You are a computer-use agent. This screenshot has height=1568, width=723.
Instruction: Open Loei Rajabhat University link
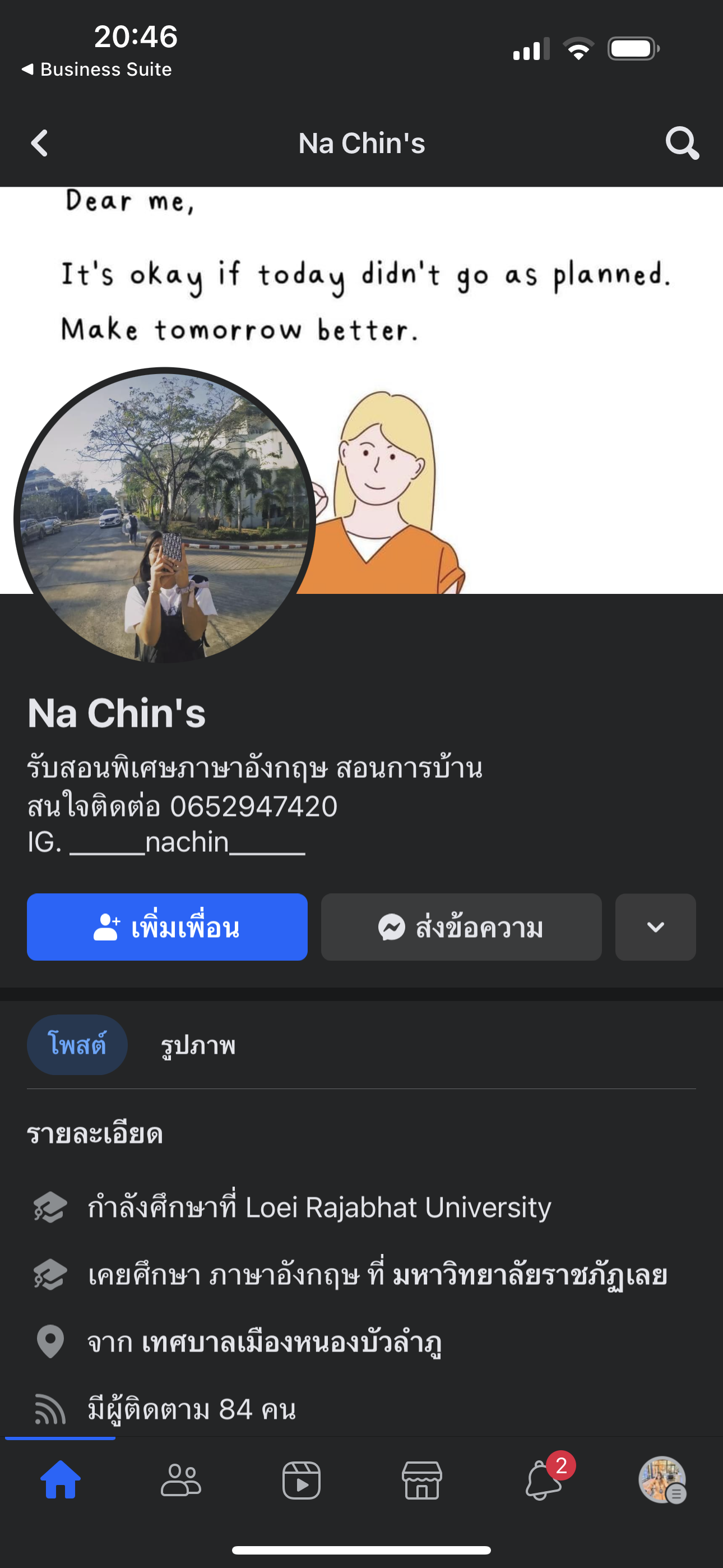(x=398, y=1207)
